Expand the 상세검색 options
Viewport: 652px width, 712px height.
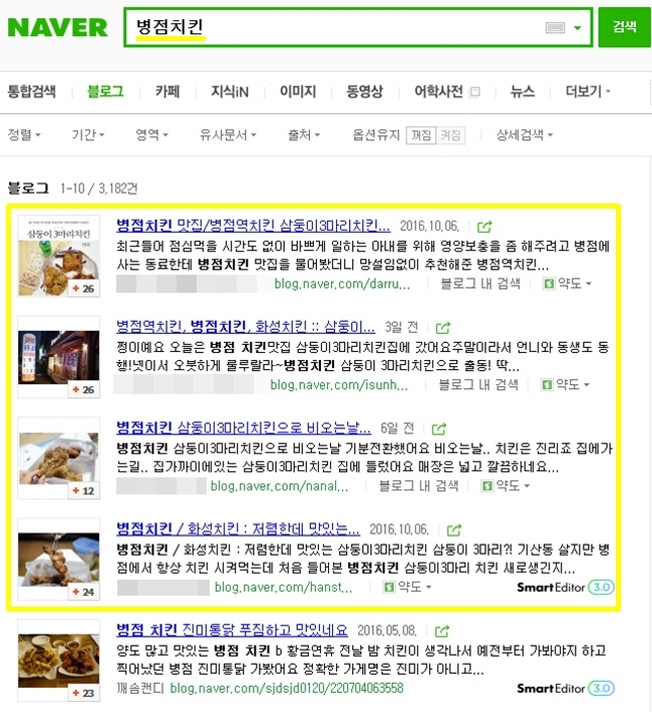pyautogui.click(x=524, y=135)
